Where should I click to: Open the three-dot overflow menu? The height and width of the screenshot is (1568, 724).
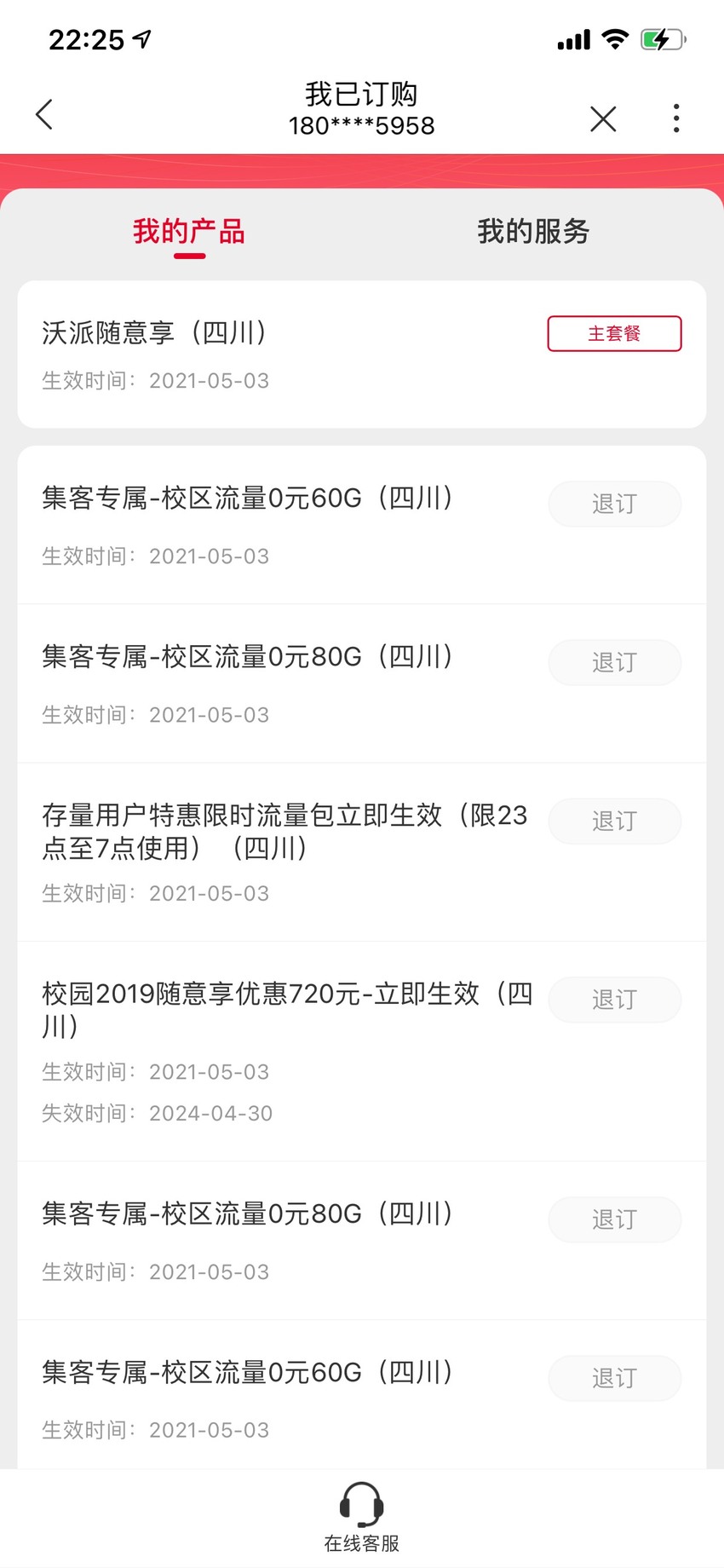676,118
